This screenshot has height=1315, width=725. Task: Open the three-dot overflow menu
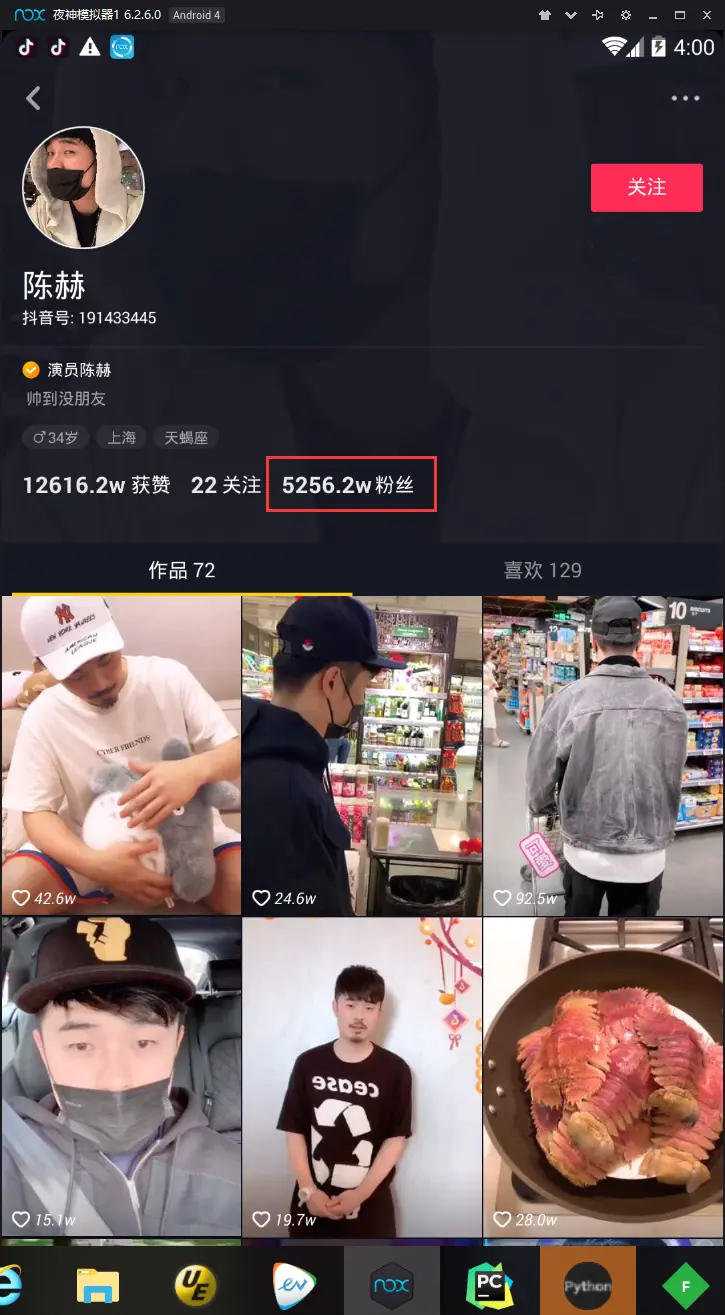(685, 98)
